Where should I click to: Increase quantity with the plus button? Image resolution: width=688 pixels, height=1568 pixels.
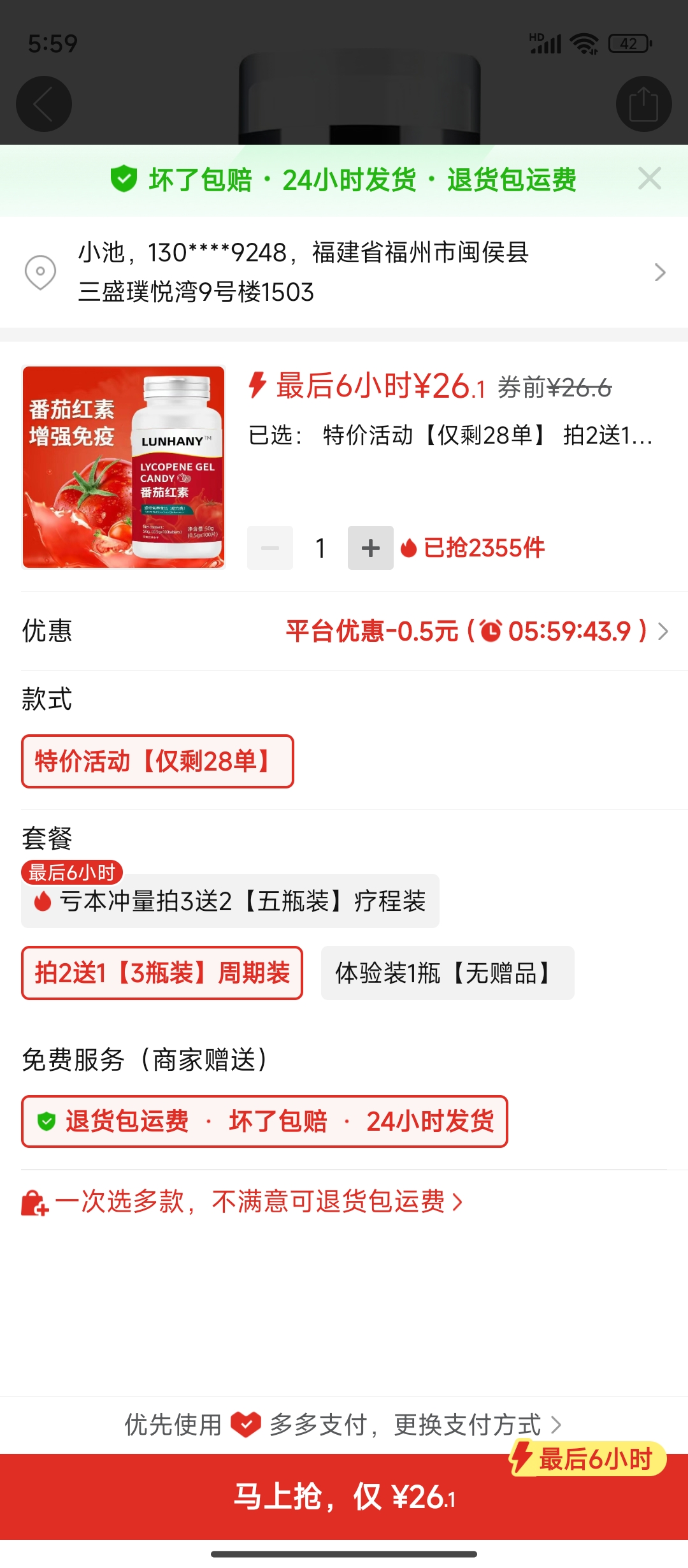[x=370, y=548]
